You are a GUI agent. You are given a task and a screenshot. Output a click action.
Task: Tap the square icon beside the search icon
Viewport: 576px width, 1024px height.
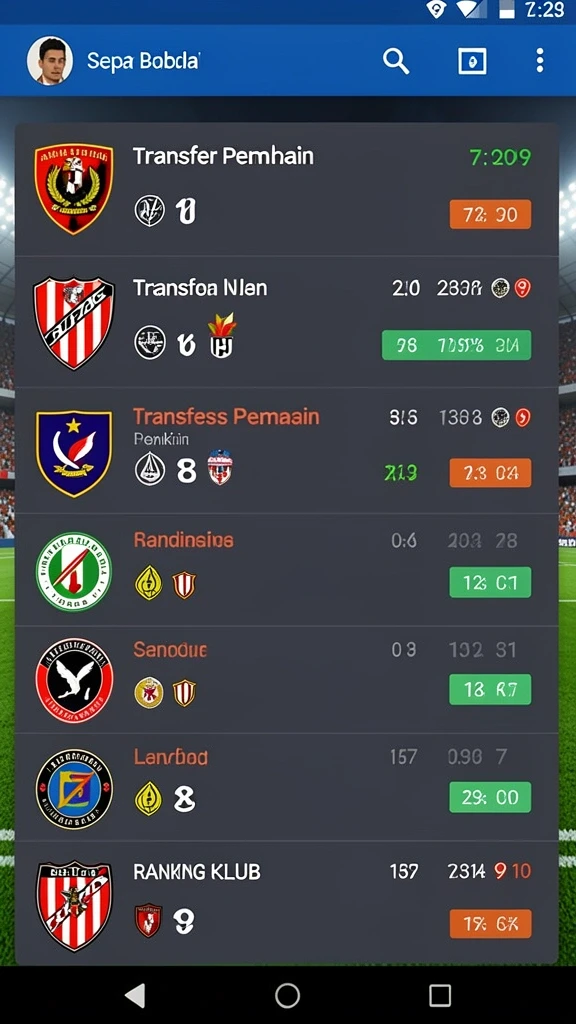pyautogui.click(x=472, y=61)
